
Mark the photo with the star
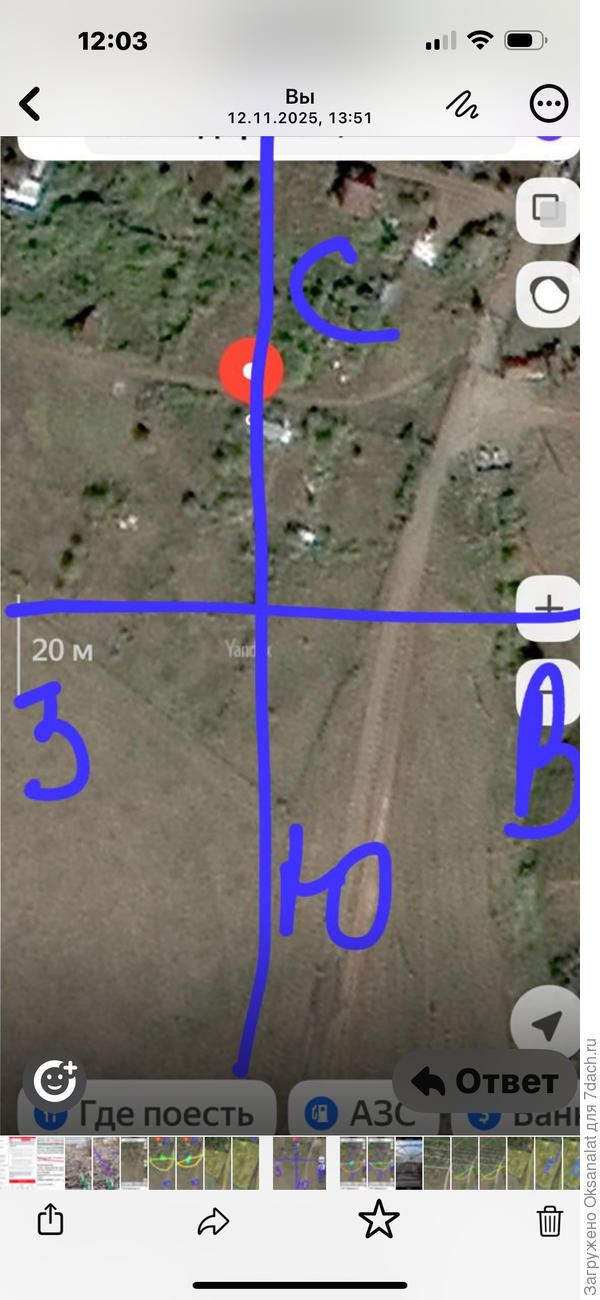tap(378, 1220)
